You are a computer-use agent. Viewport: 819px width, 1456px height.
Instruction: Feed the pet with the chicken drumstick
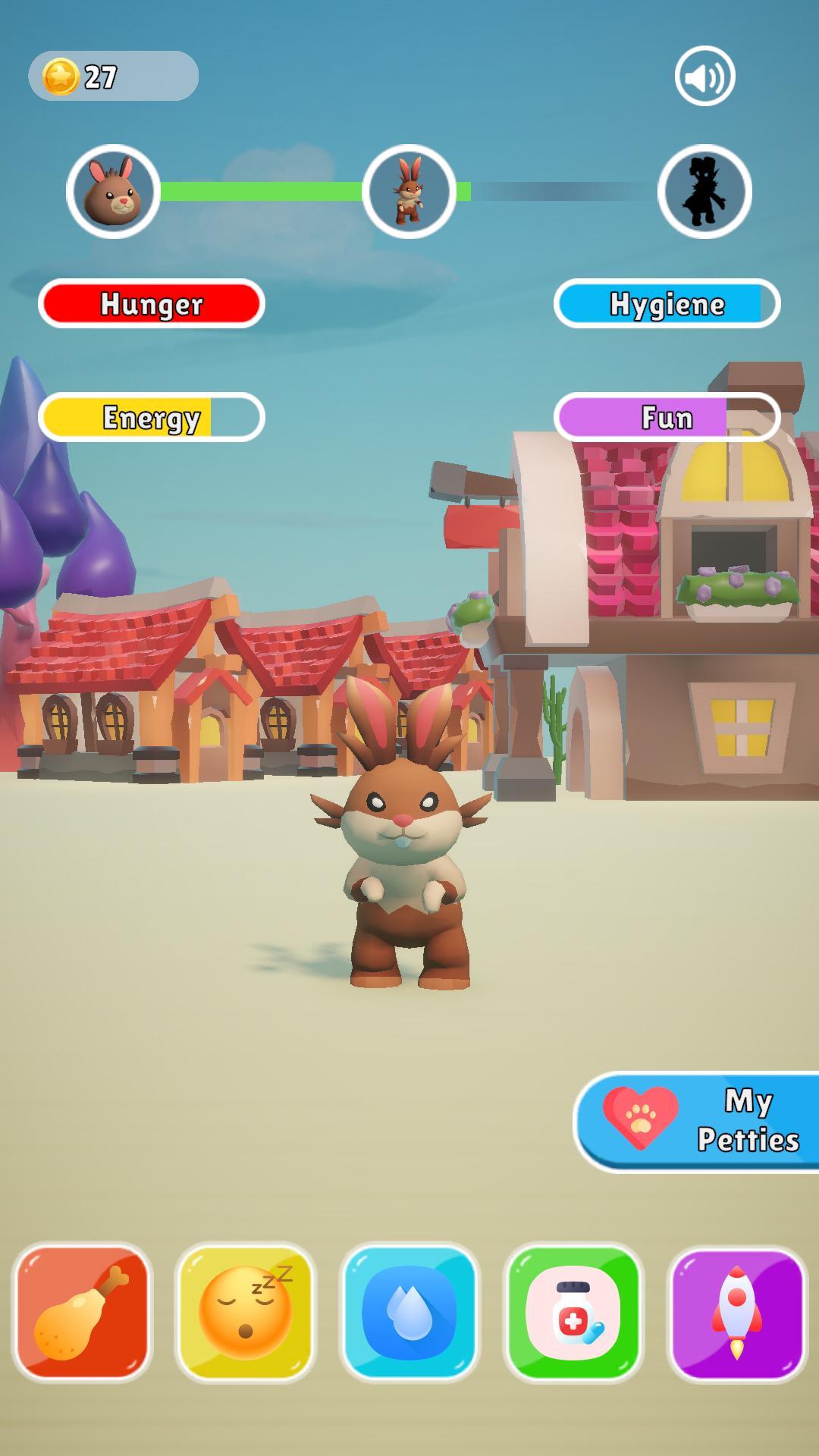[x=83, y=1313]
